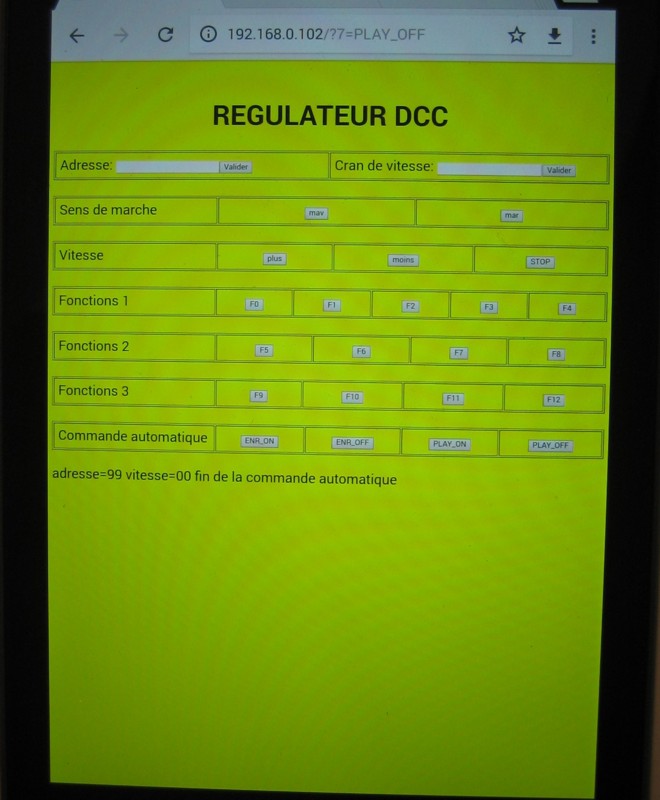Hit the STOP button
Image resolution: width=660 pixels, height=800 pixels.
540,261
